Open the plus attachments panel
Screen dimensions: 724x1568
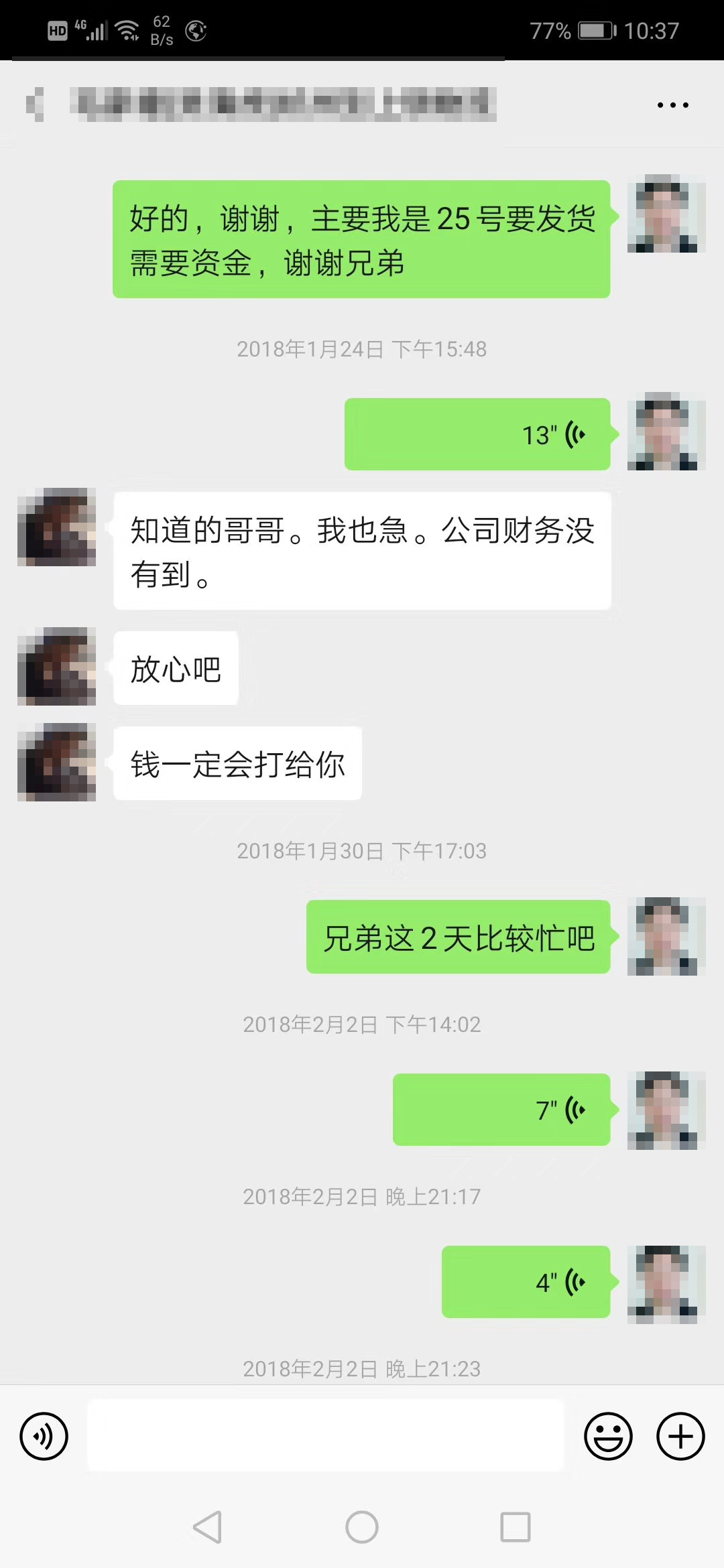pos(680,1436)
